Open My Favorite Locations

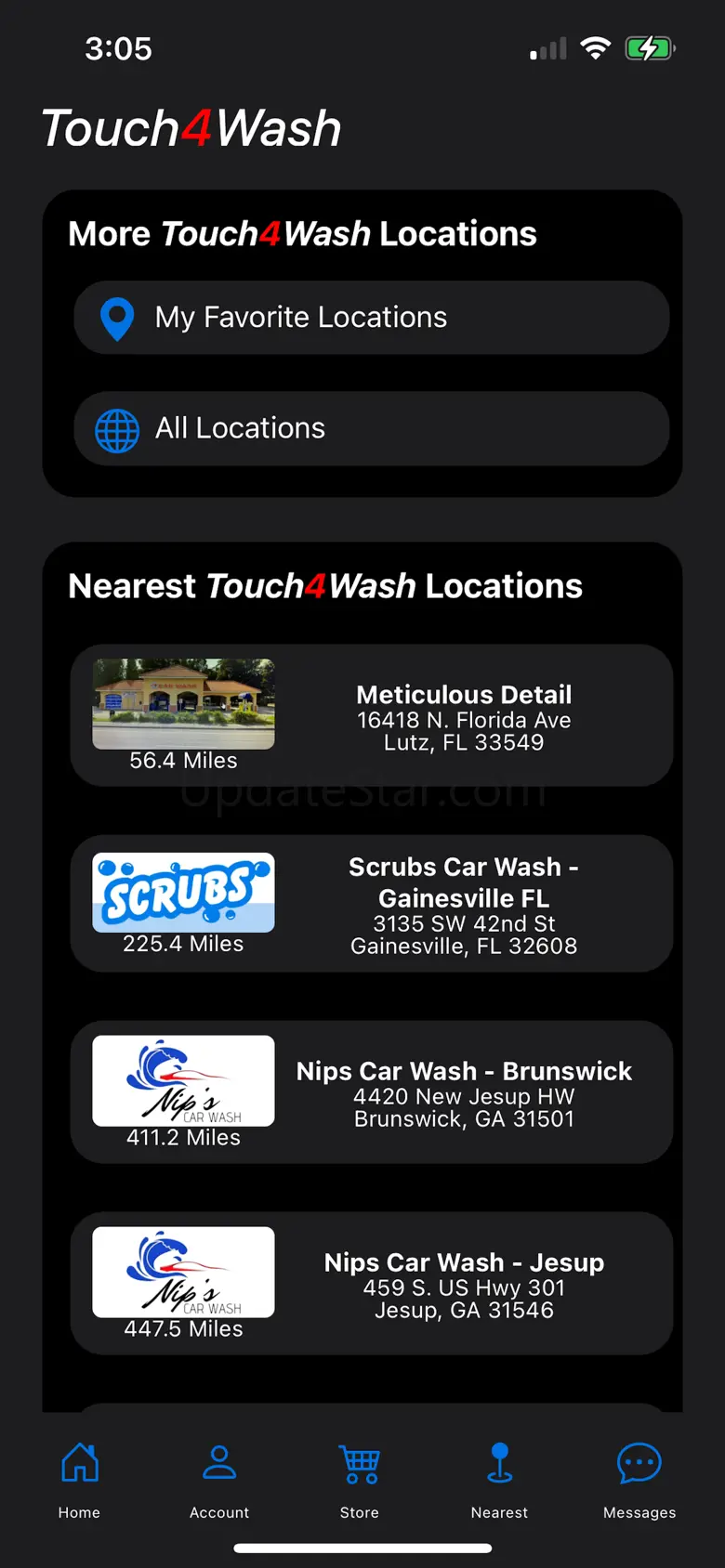tap(371, 318)
